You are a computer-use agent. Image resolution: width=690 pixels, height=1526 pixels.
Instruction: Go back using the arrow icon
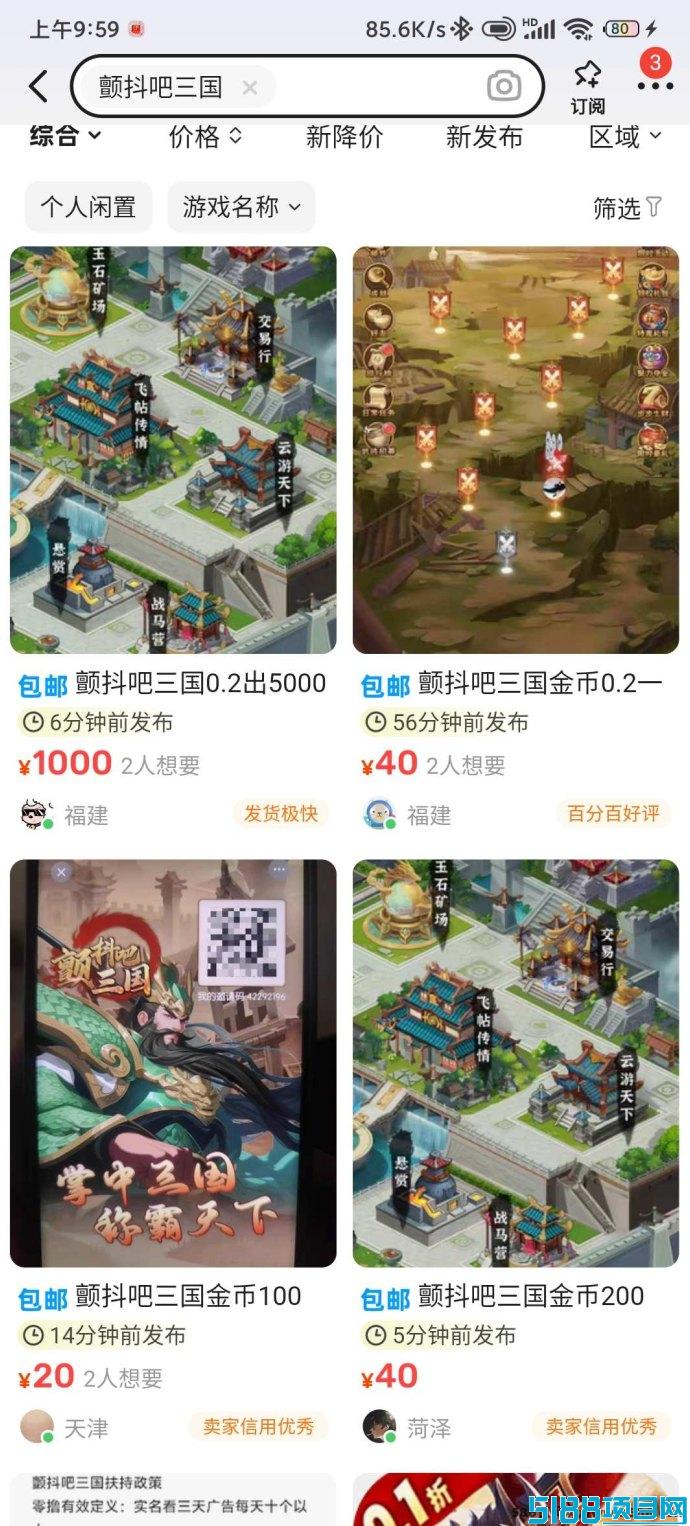click(x=38, y=86)
